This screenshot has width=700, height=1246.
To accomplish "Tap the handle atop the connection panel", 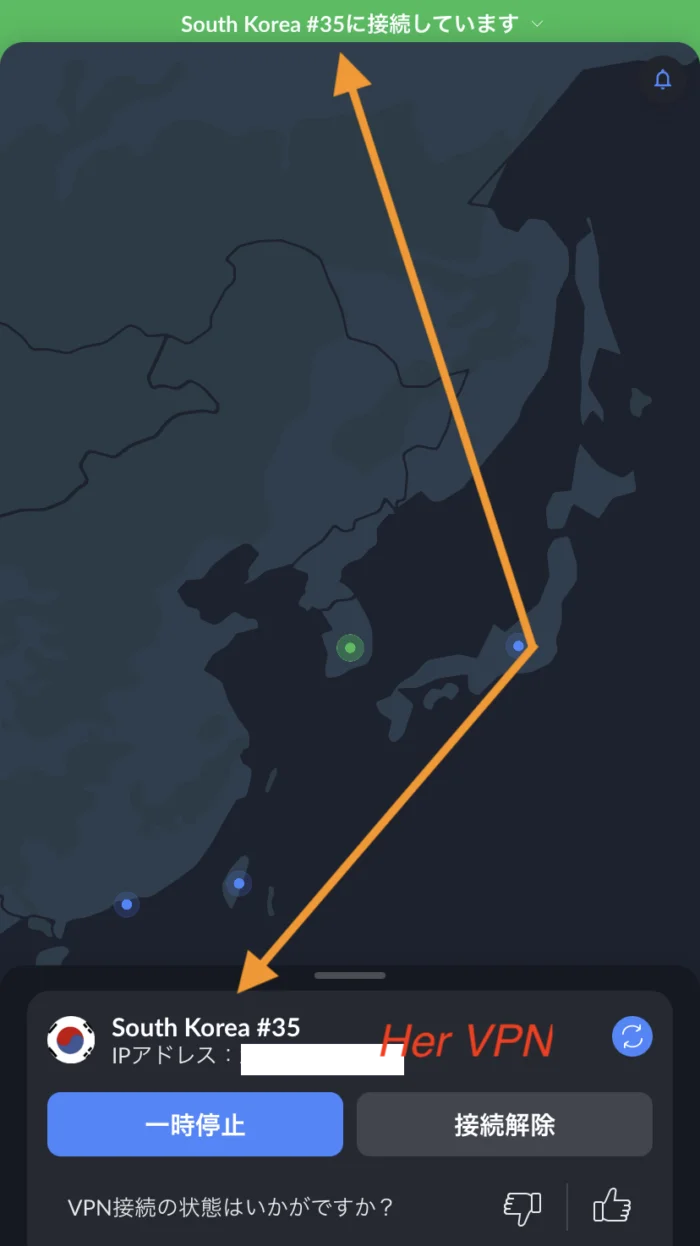I will pyautogui.click(x=349, y=975).
